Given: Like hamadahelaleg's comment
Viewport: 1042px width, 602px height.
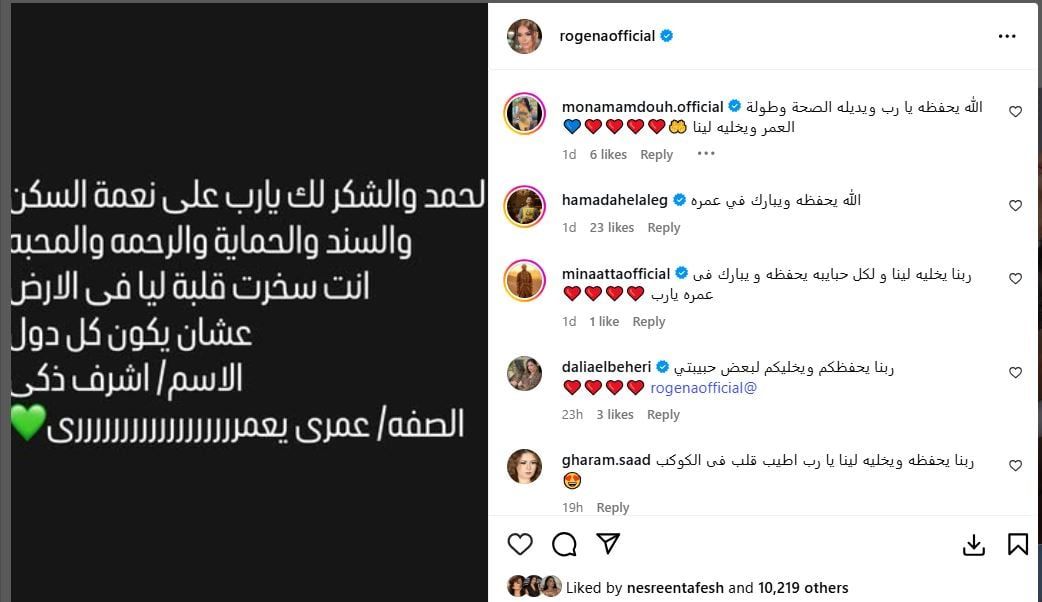Looking at the screenshot, I should (1015, 205).
